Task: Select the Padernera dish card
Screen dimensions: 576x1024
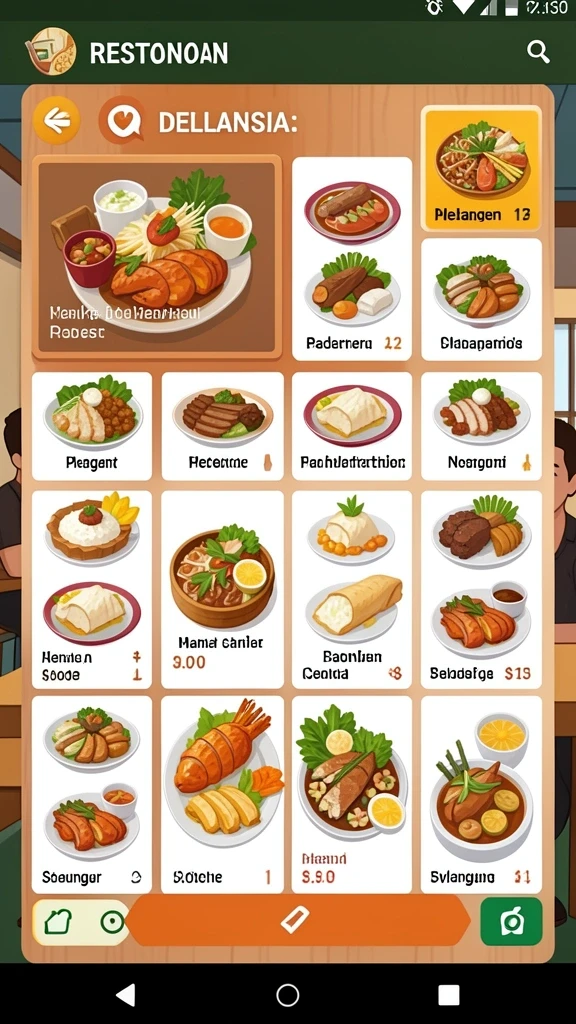Action: click(x=352, y=259)
